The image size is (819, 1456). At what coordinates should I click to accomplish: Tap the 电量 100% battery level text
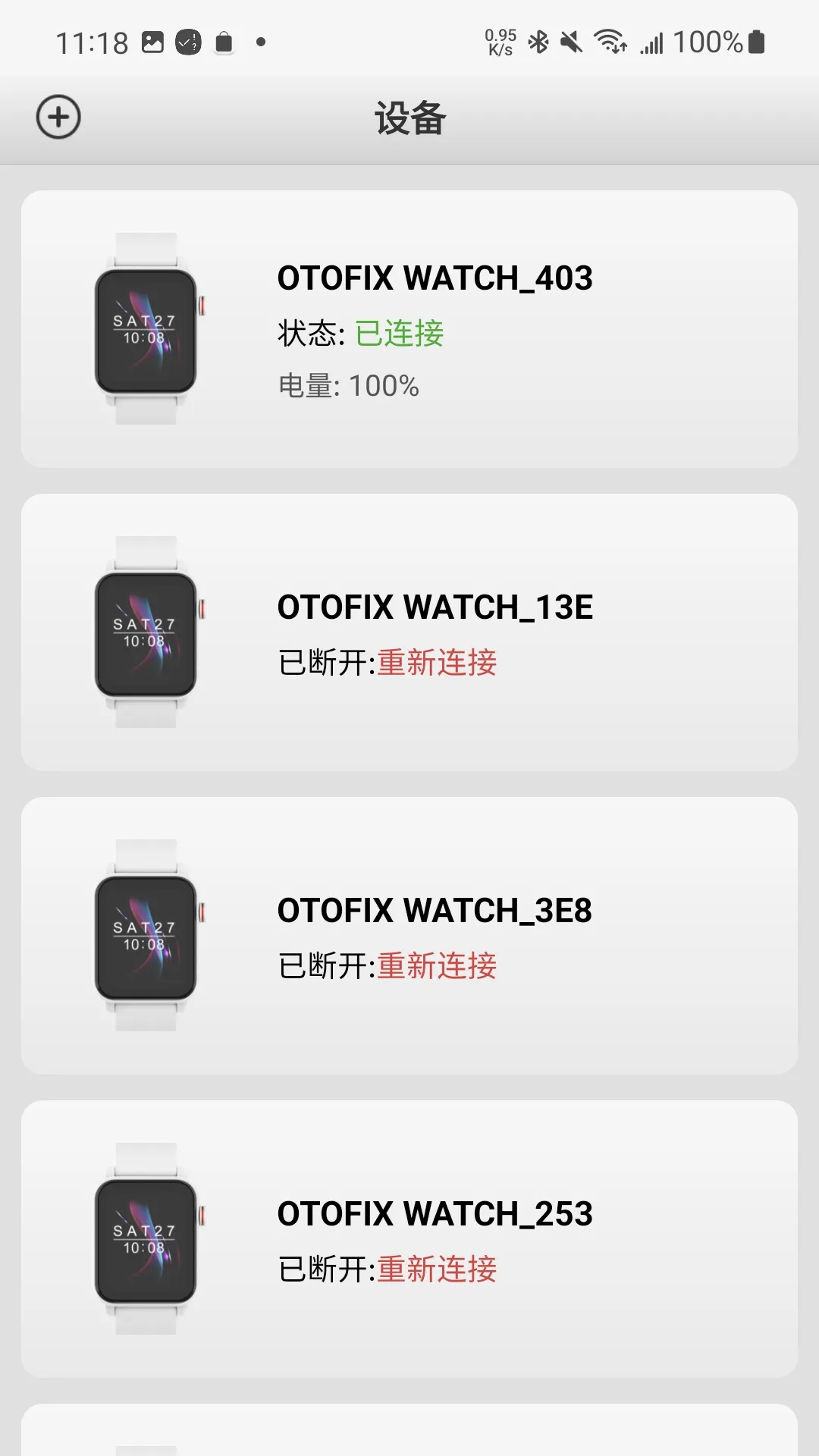pos(348,386)
